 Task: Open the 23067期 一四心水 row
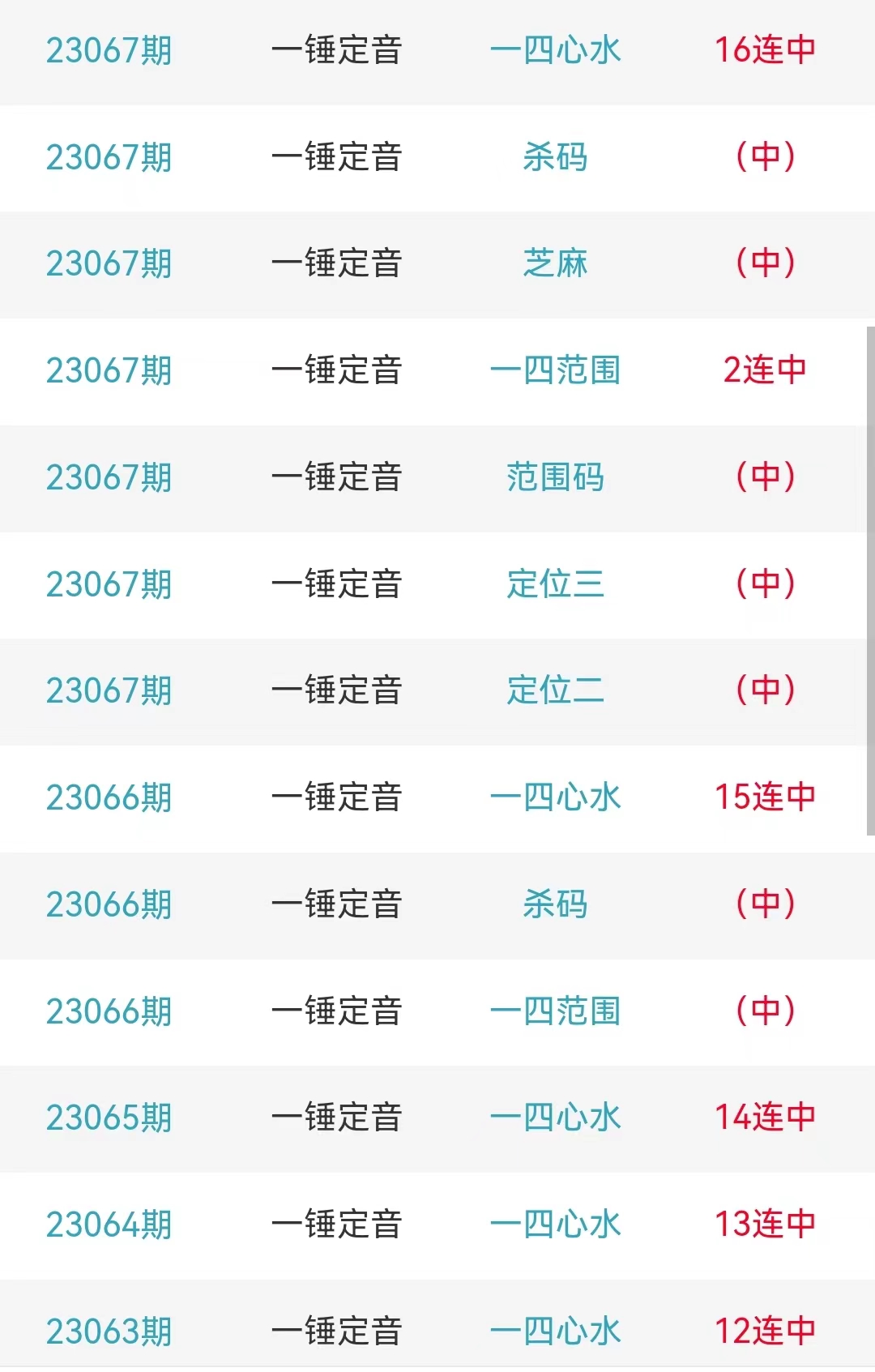click(x=555, y=50)
